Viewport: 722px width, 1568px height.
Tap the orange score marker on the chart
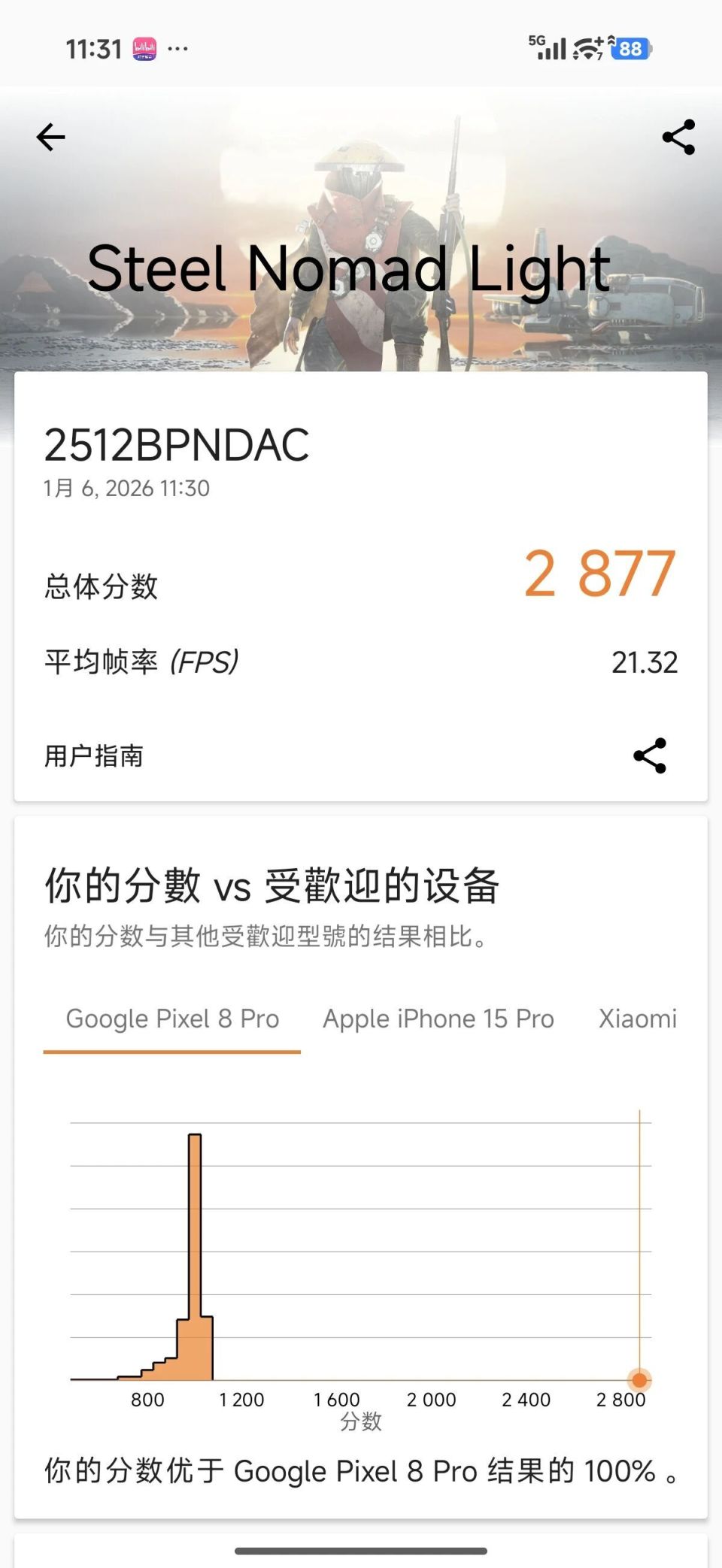click(639, 1379)
